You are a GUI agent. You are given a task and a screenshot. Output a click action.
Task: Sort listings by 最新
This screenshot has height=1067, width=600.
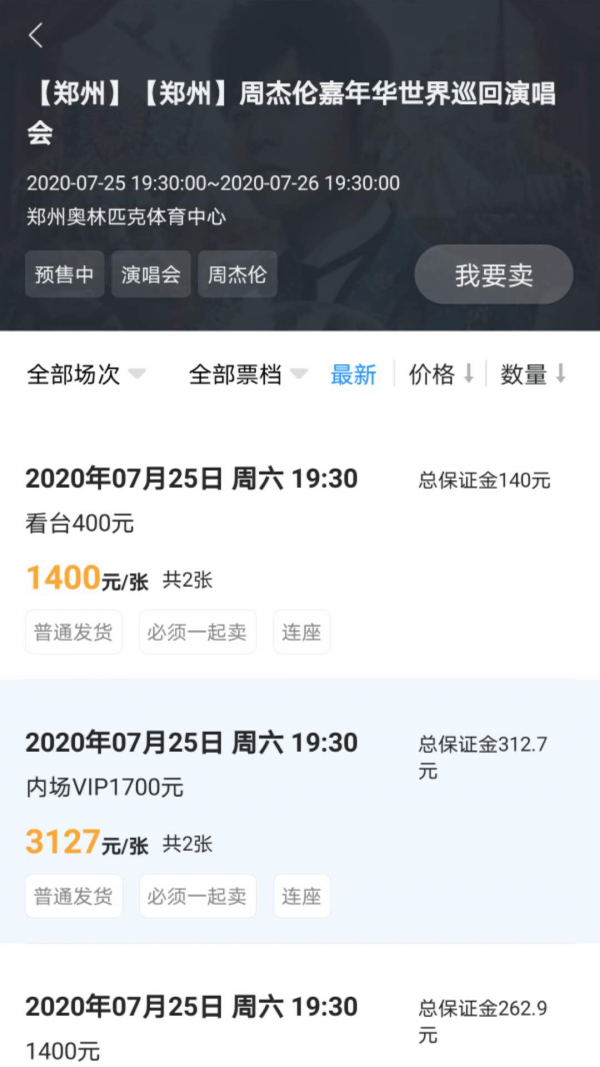[x=353, y=375]
